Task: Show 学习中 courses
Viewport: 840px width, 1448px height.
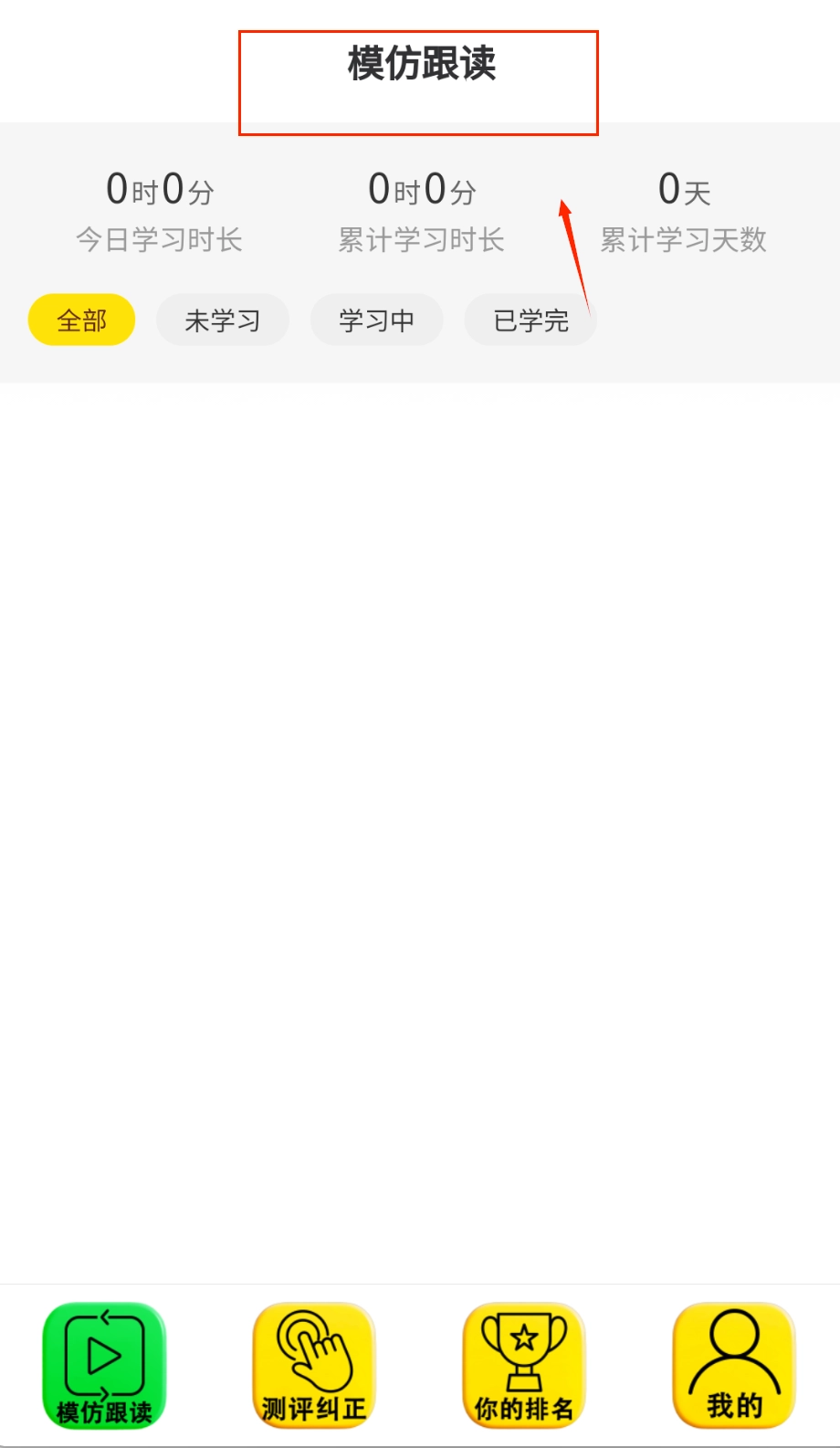Action: click(376, 320)
